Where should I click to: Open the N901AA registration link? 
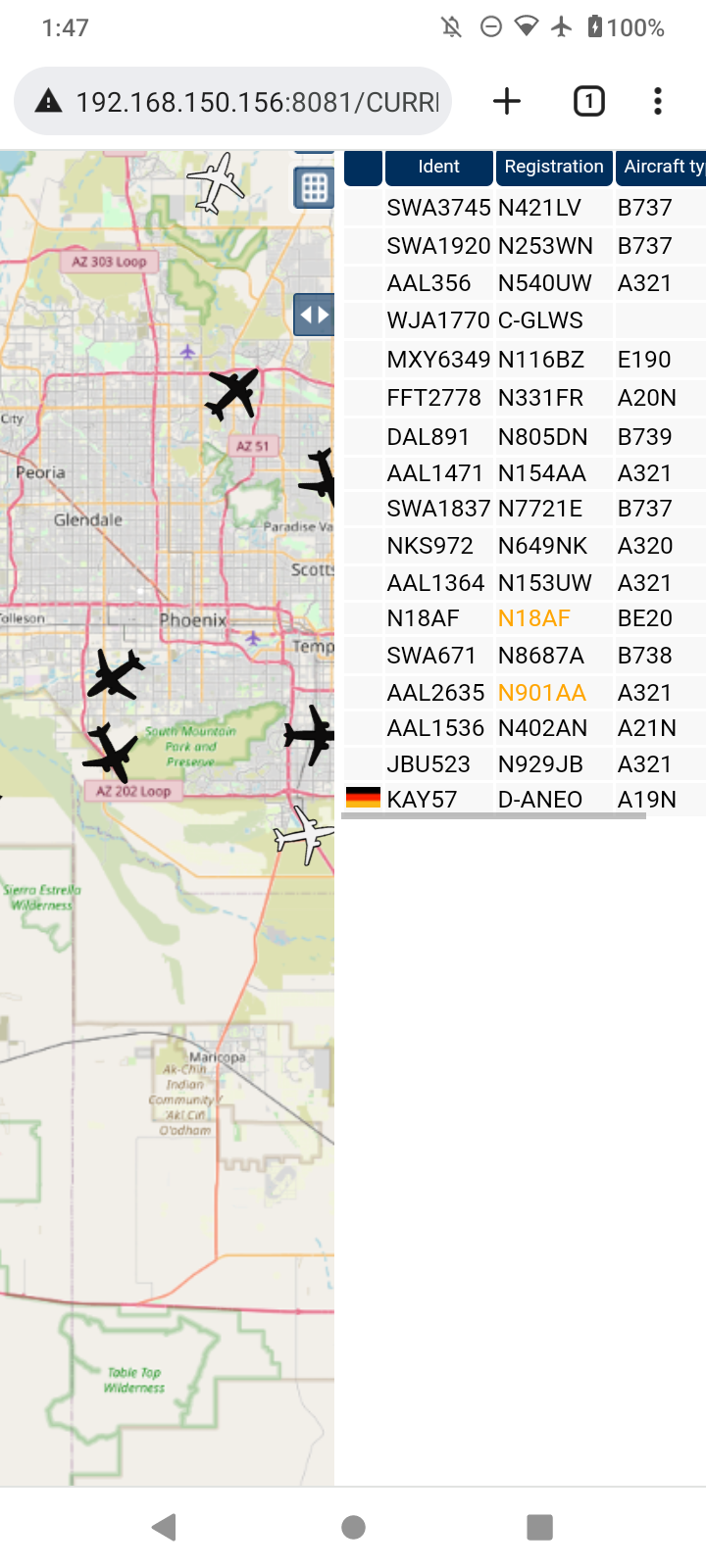click(541, 693)
